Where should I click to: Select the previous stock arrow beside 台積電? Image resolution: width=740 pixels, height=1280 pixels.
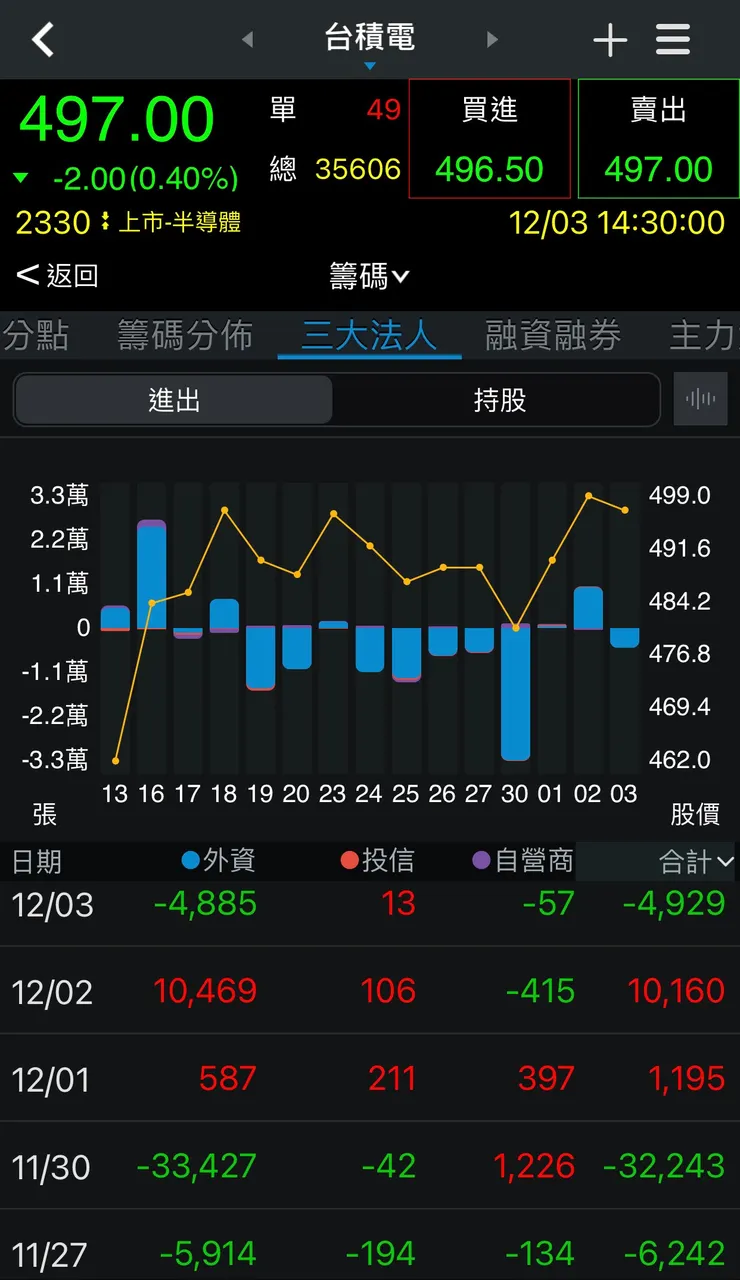pos(247,38)
